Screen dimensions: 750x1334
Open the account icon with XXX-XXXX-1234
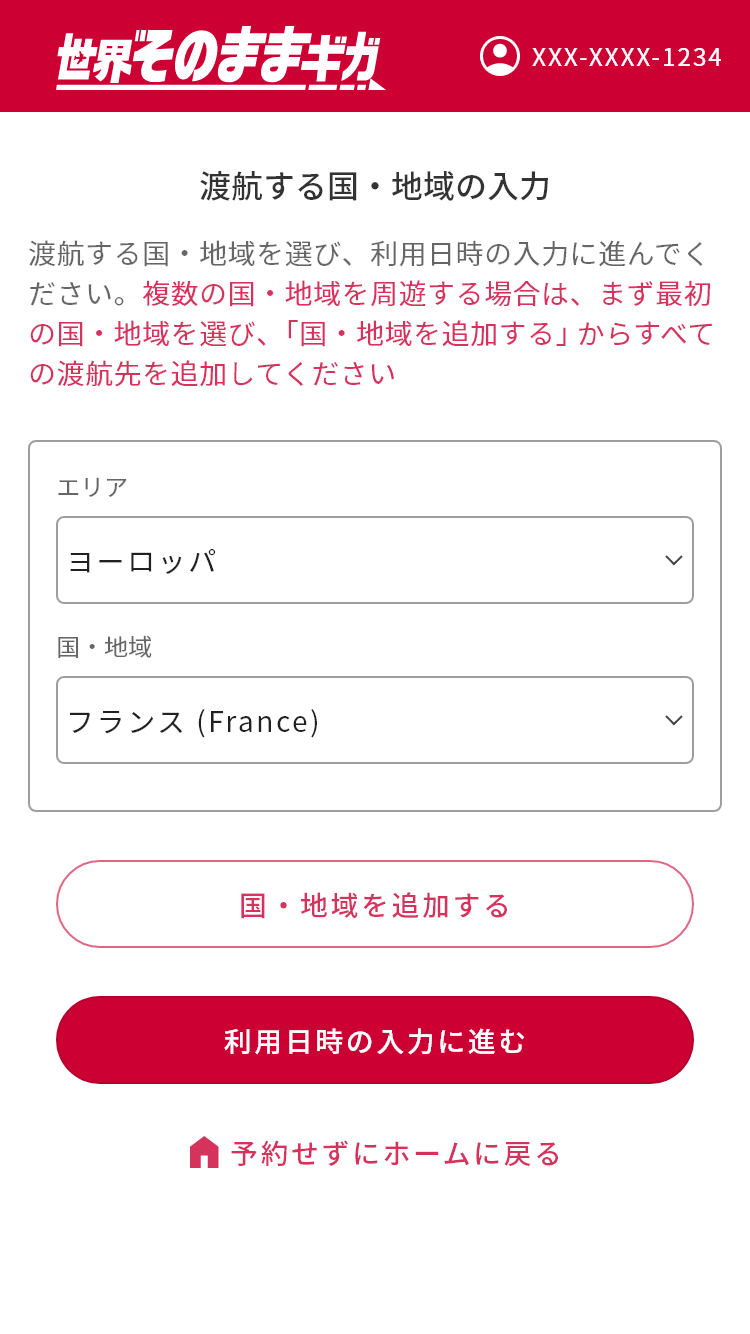tap(500, 56)
